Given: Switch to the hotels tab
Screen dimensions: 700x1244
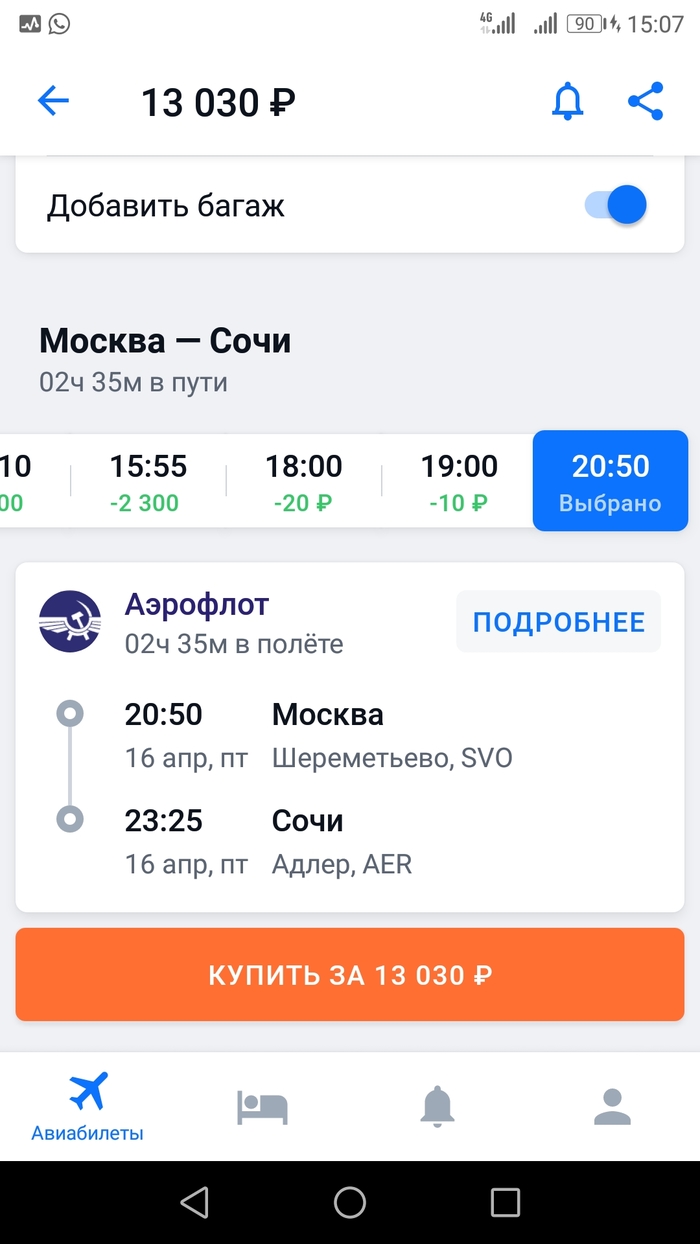Looking at the screenshot, I should pos(262,1106).
